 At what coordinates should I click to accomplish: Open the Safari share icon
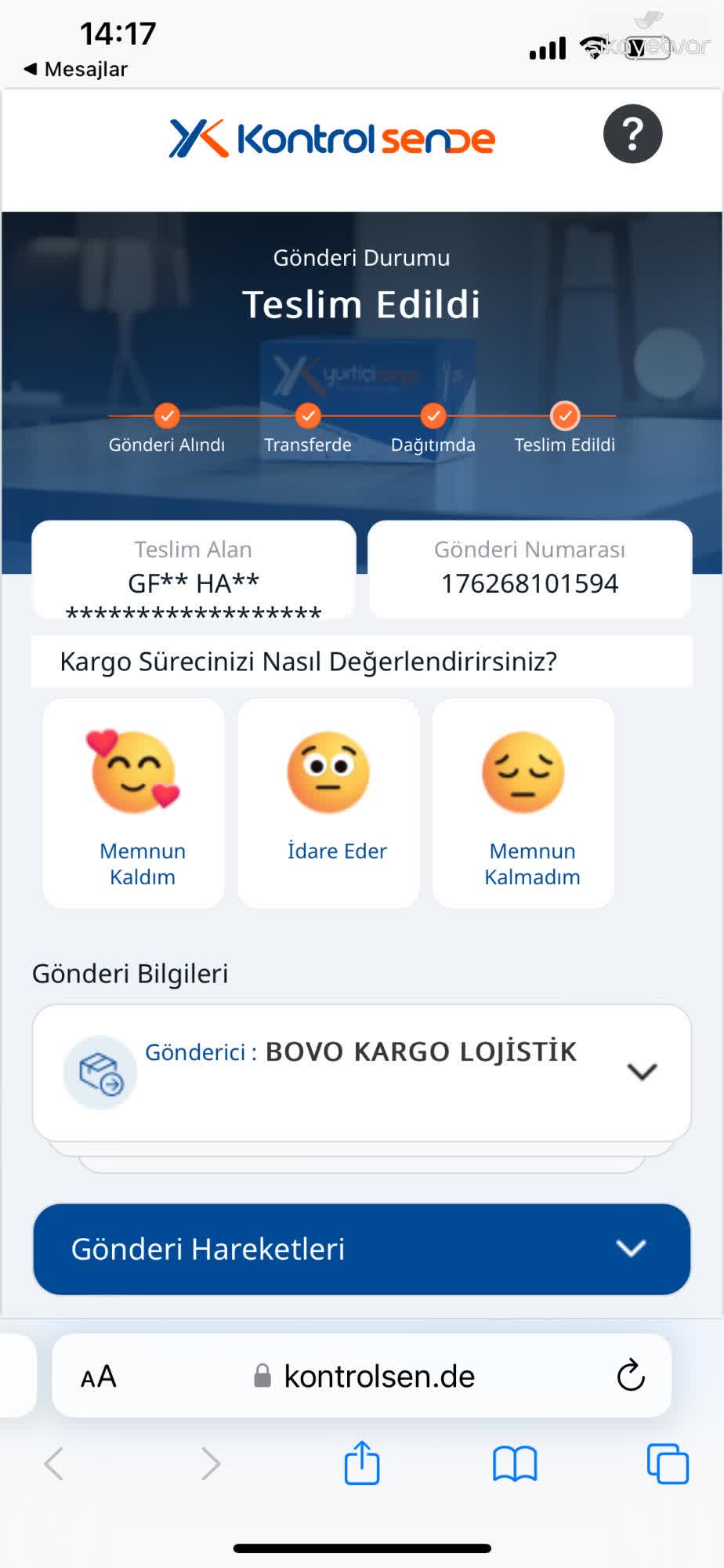pos(360,1462)
